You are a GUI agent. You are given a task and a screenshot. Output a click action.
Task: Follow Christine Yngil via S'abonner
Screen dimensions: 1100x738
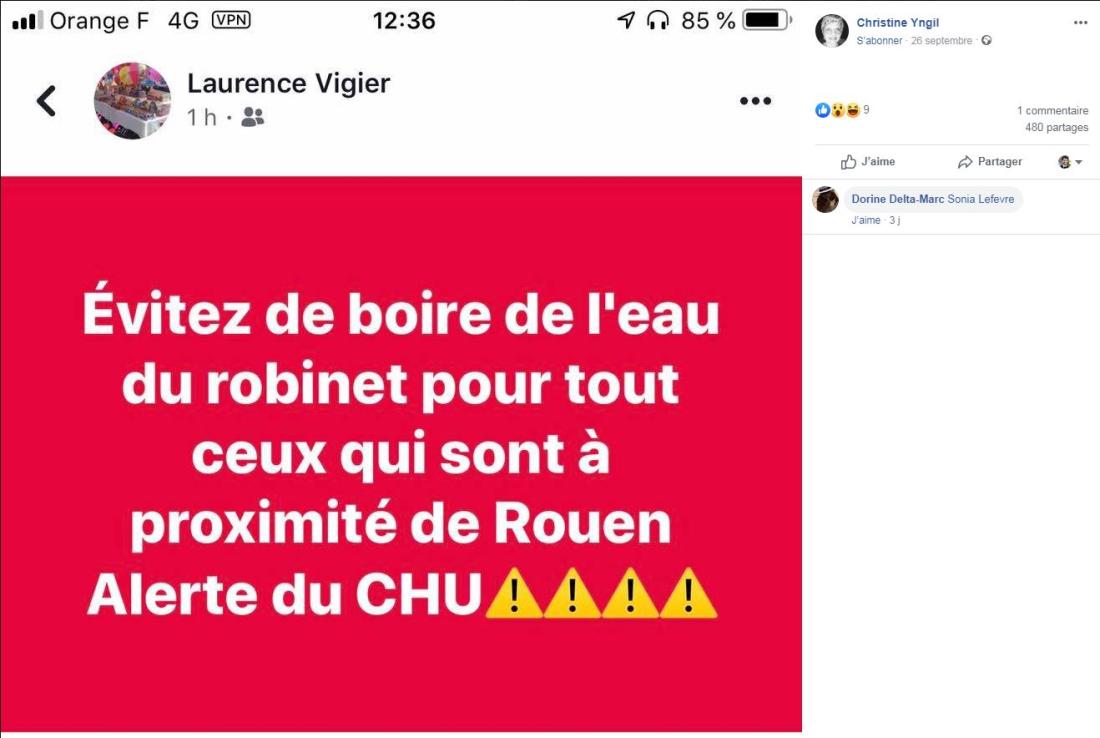(879, 41)
